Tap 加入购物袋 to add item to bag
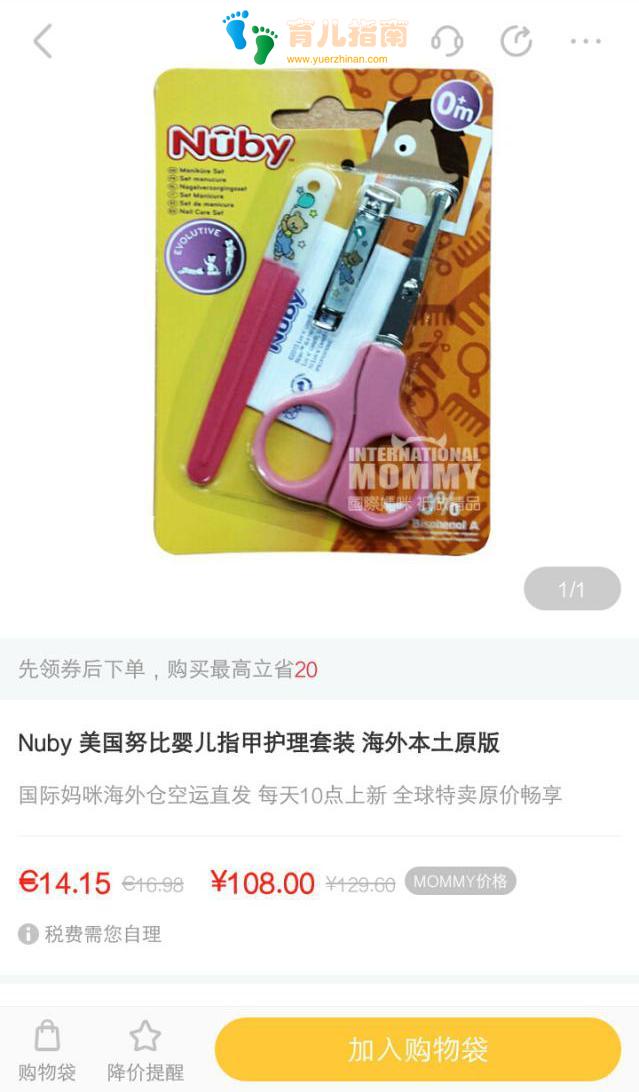This screenshot has height=1092, width=639. click(418, 1049)
